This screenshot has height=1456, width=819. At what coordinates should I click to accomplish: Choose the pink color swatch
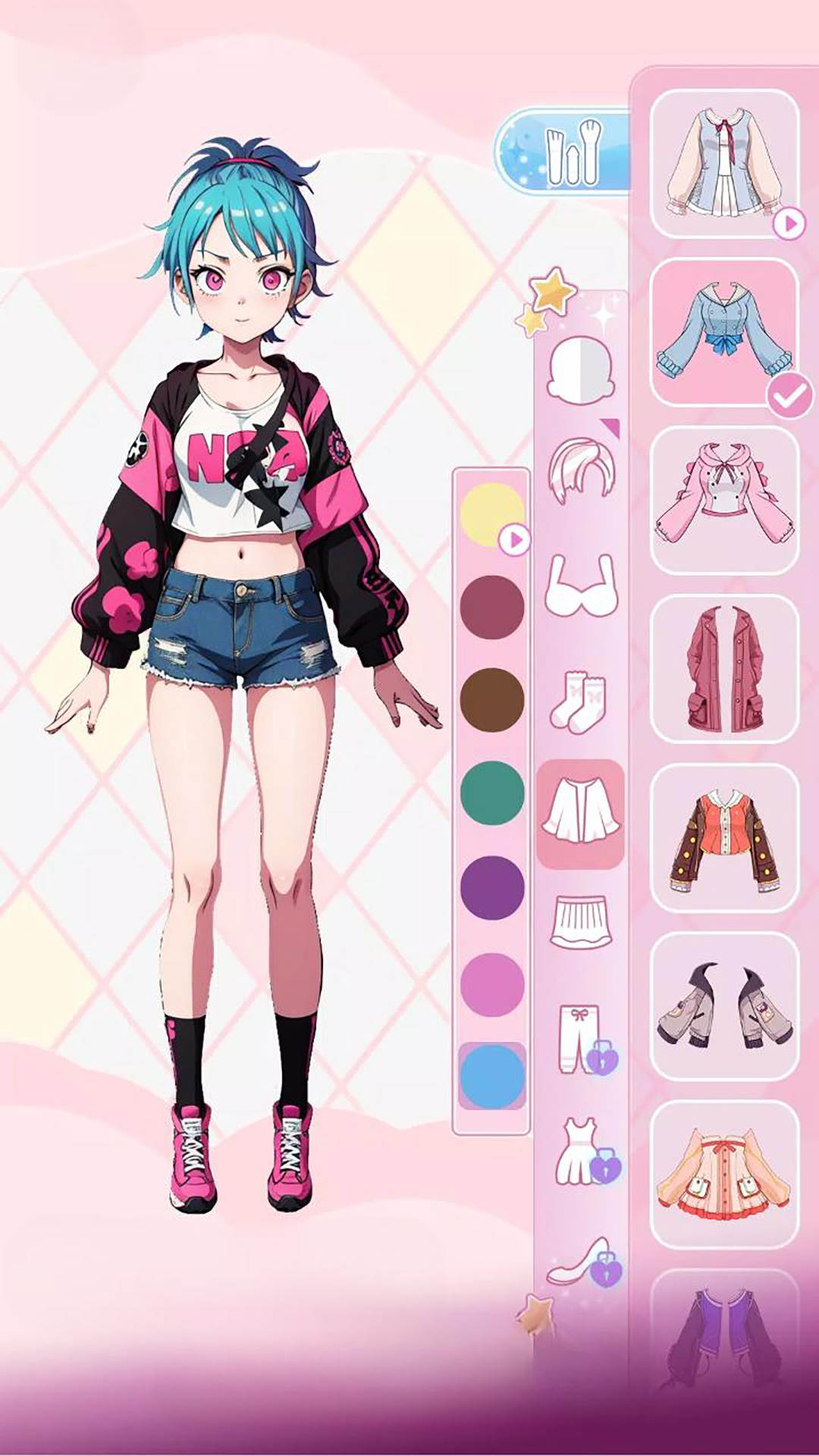[x=491, y=984]
